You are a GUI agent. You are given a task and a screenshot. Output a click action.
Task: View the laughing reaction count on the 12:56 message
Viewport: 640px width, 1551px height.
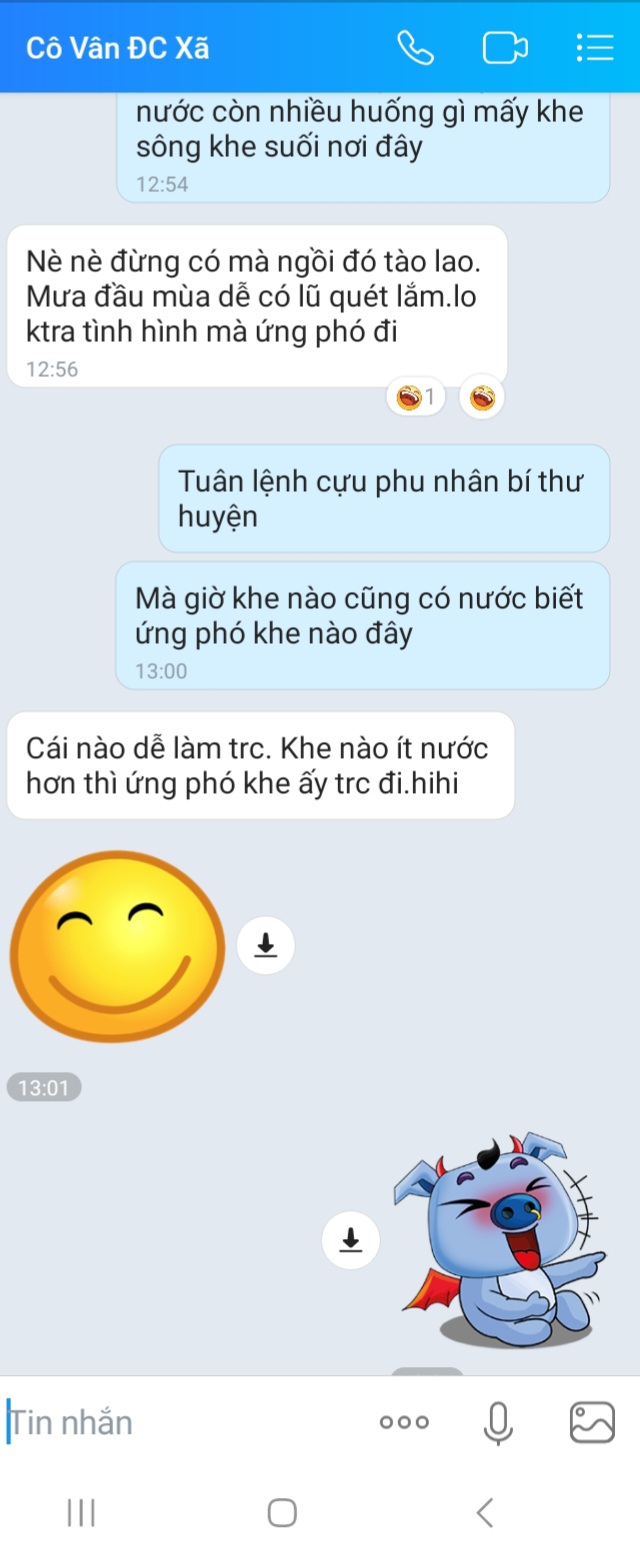click(x=416, y=398)
